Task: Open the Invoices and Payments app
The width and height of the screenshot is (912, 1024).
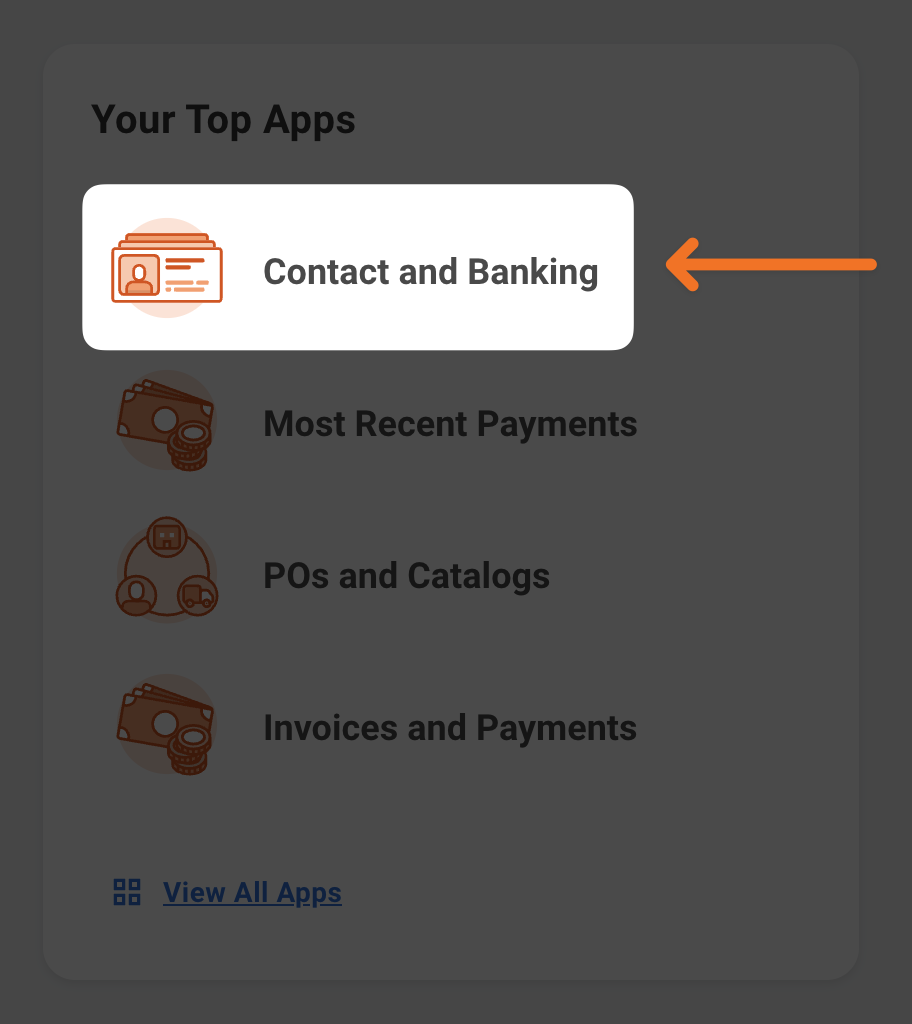Action: pyautogui.click(x=400, y=727)
